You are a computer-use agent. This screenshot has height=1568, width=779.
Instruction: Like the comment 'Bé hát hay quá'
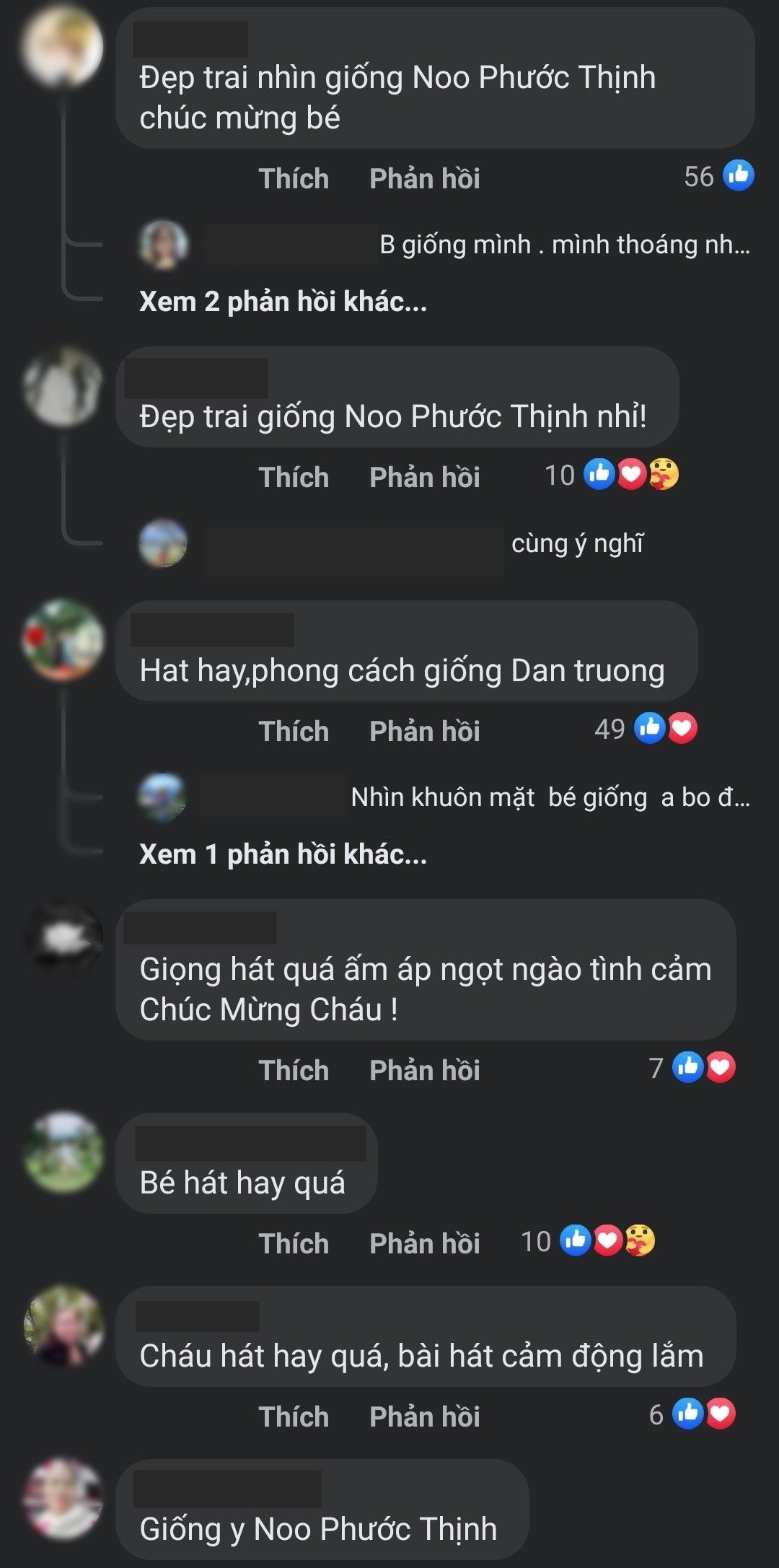294,1243
